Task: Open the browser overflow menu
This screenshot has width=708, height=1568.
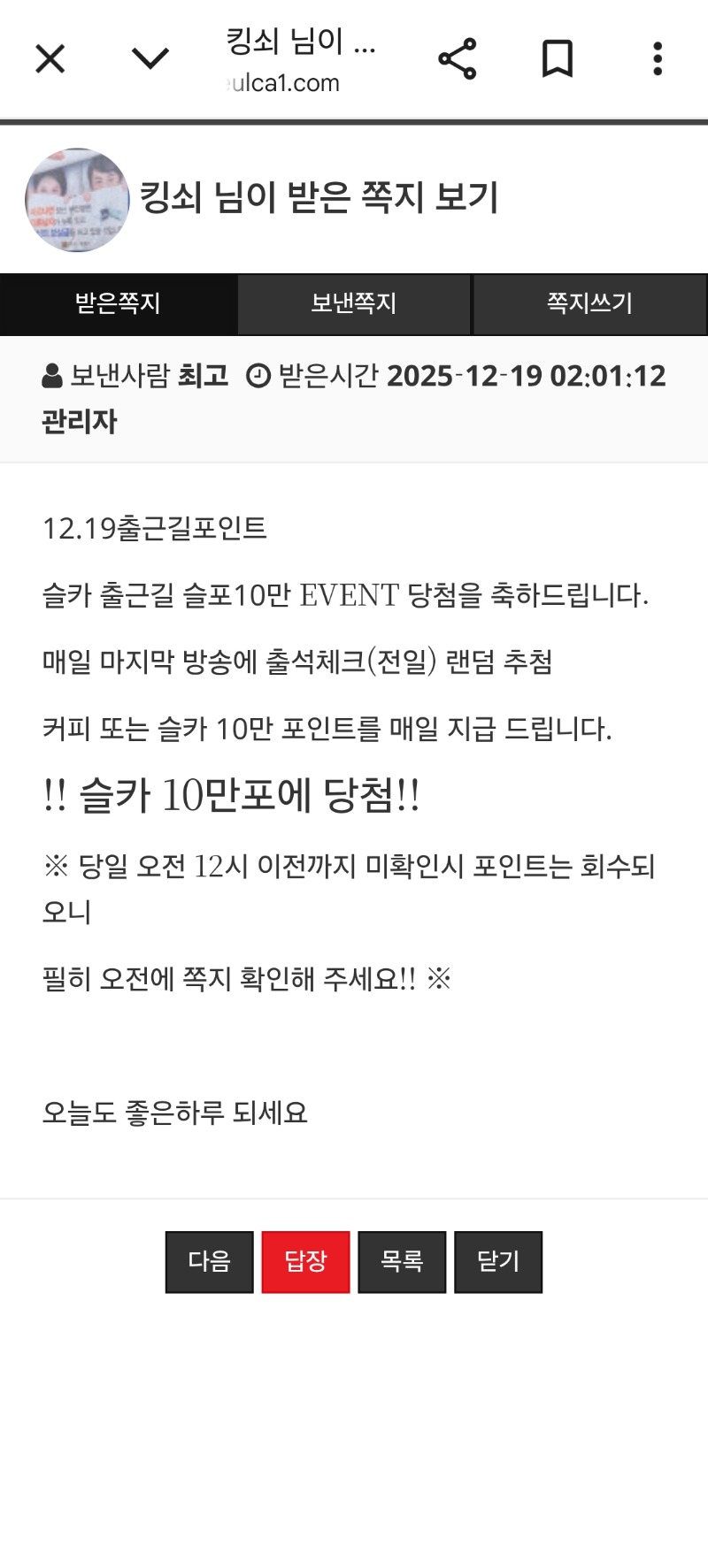Action: (657, 59)
